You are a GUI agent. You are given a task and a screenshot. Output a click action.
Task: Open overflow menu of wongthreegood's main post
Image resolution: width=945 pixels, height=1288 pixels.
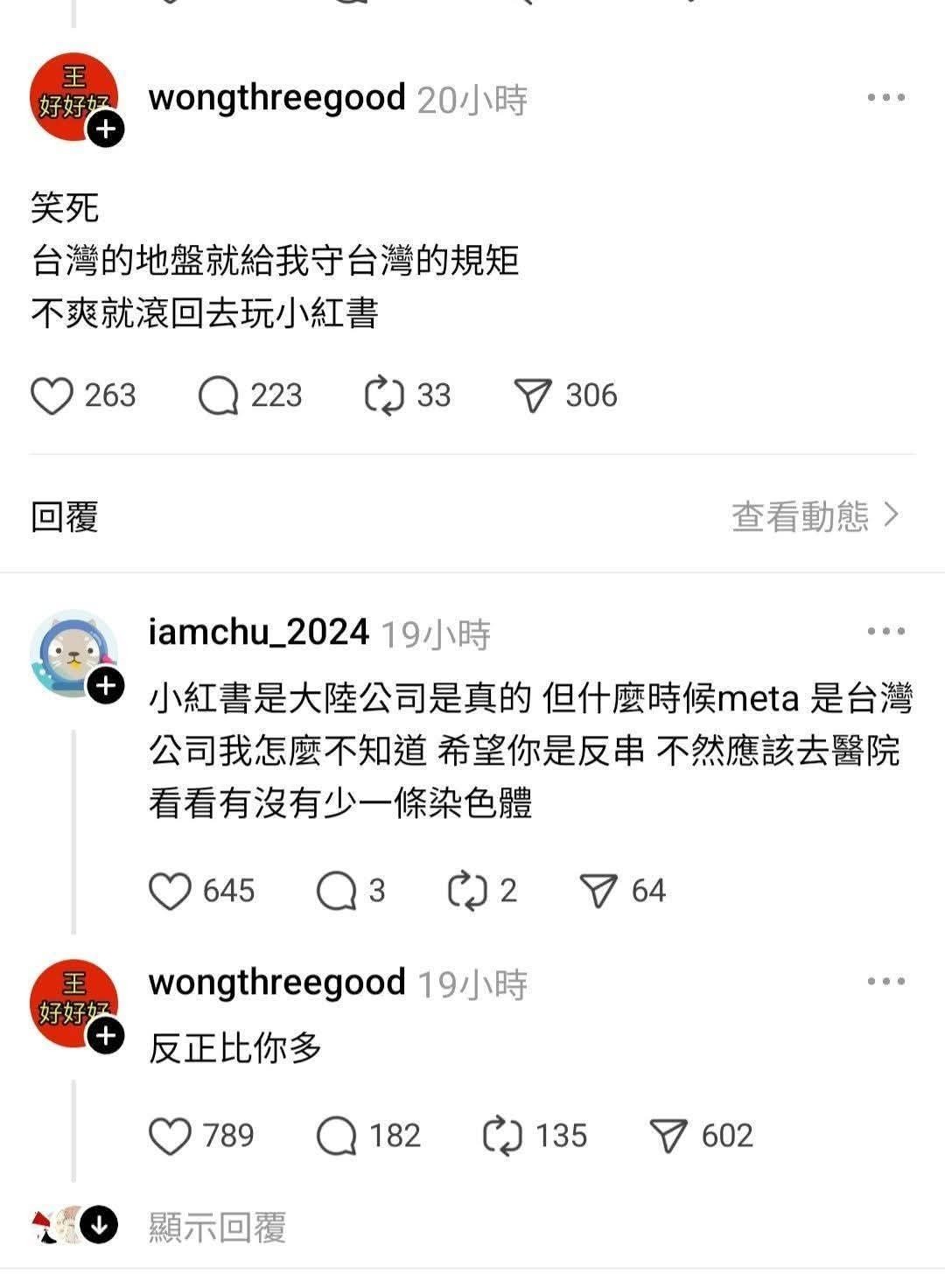(885, 98)
